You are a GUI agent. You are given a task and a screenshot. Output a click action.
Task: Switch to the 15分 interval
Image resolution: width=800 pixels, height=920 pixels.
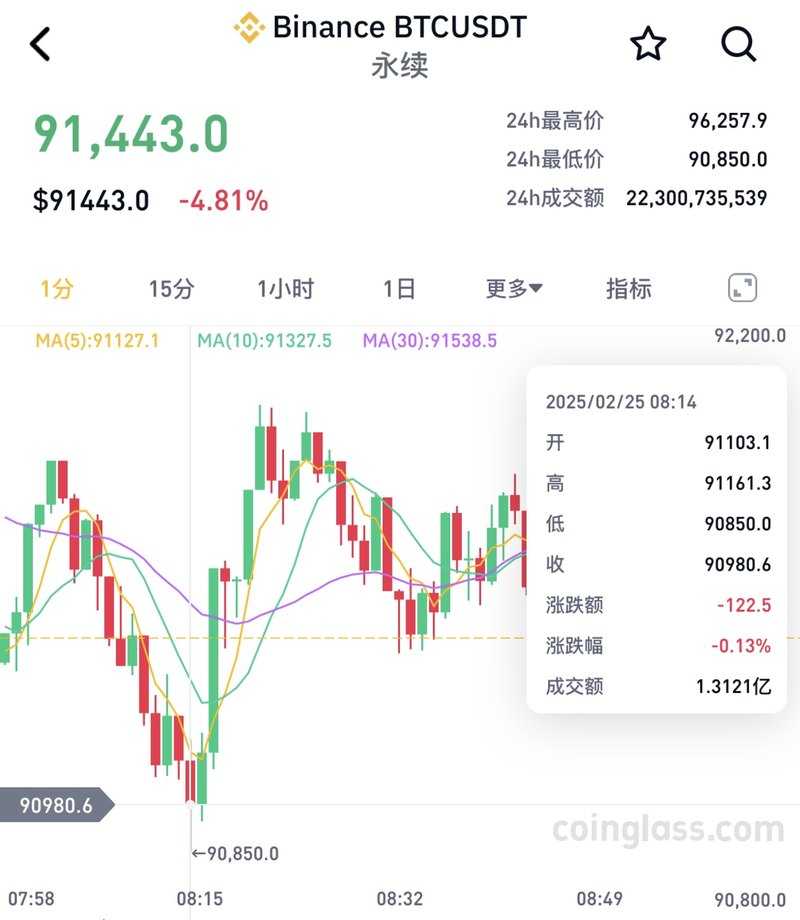point(171,289)
